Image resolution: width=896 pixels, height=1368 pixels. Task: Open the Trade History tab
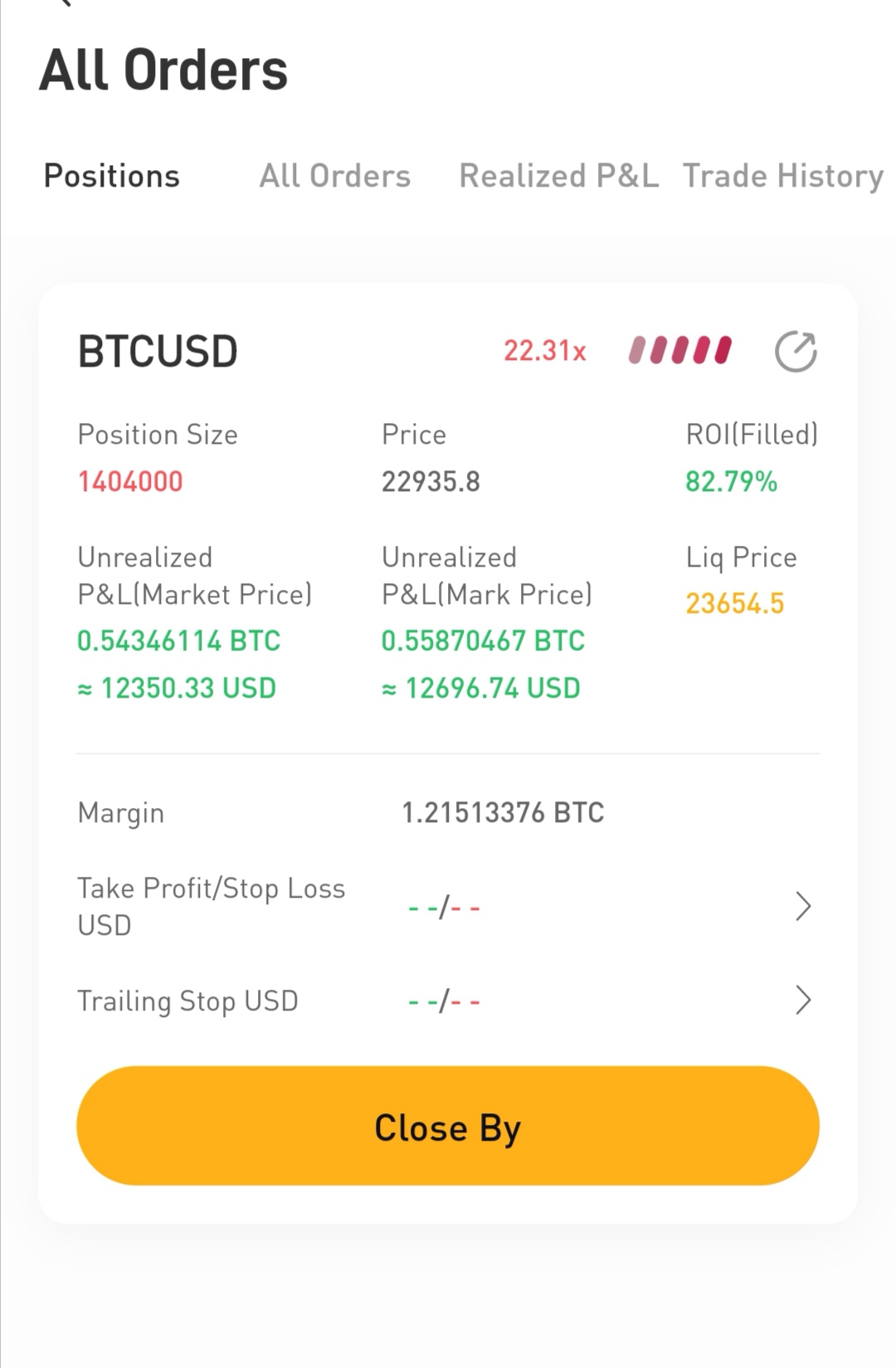[x=782, y=175]
